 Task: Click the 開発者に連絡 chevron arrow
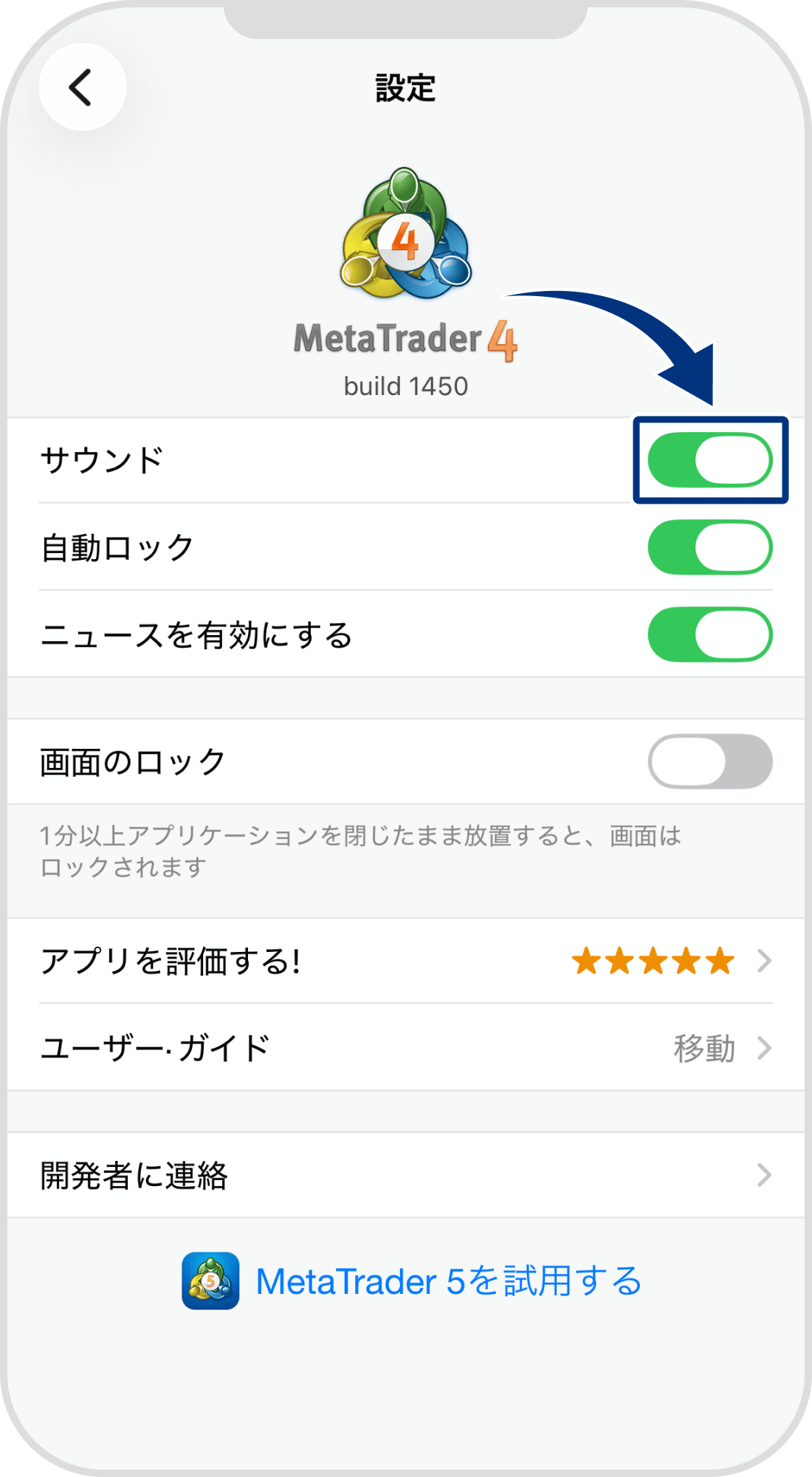point(764,1176)
